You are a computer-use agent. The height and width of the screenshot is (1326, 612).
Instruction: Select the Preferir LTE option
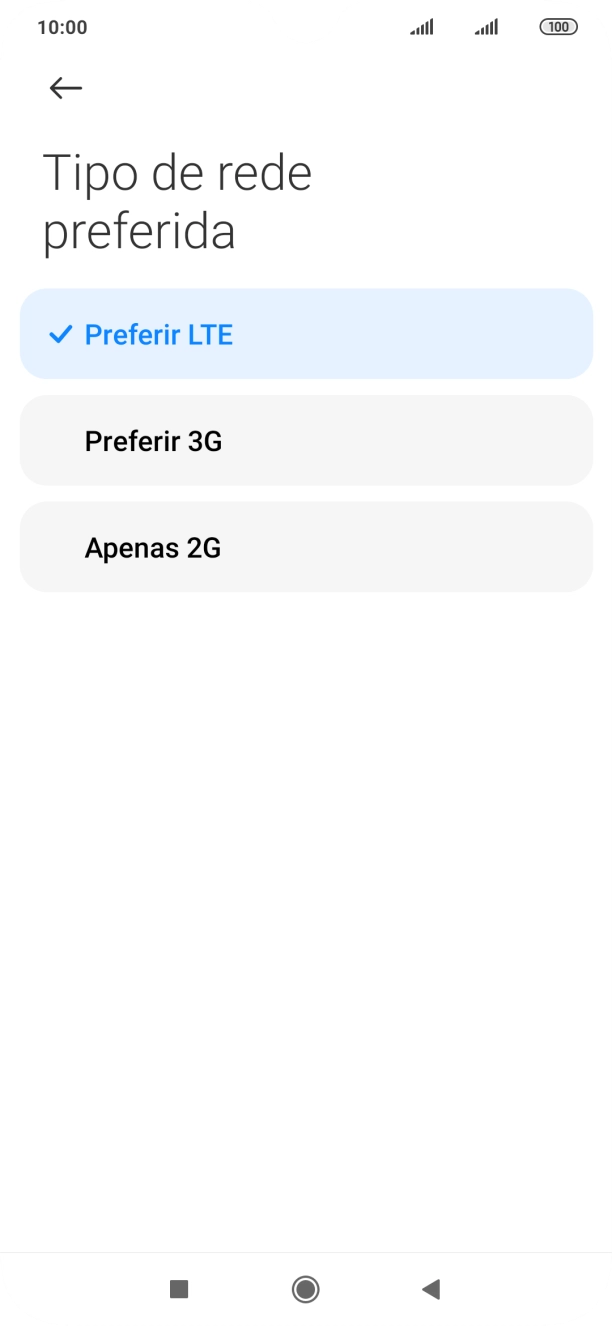(x=306, y=334)
